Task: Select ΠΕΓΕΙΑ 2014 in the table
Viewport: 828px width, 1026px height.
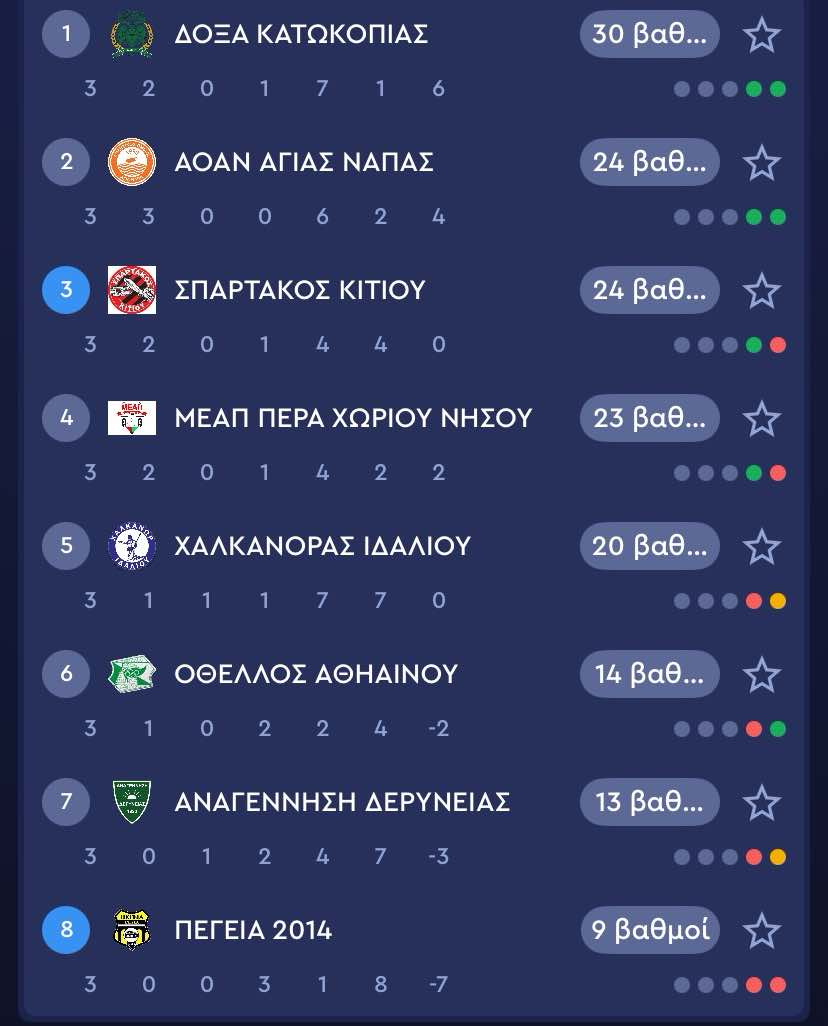Action: 253,930
